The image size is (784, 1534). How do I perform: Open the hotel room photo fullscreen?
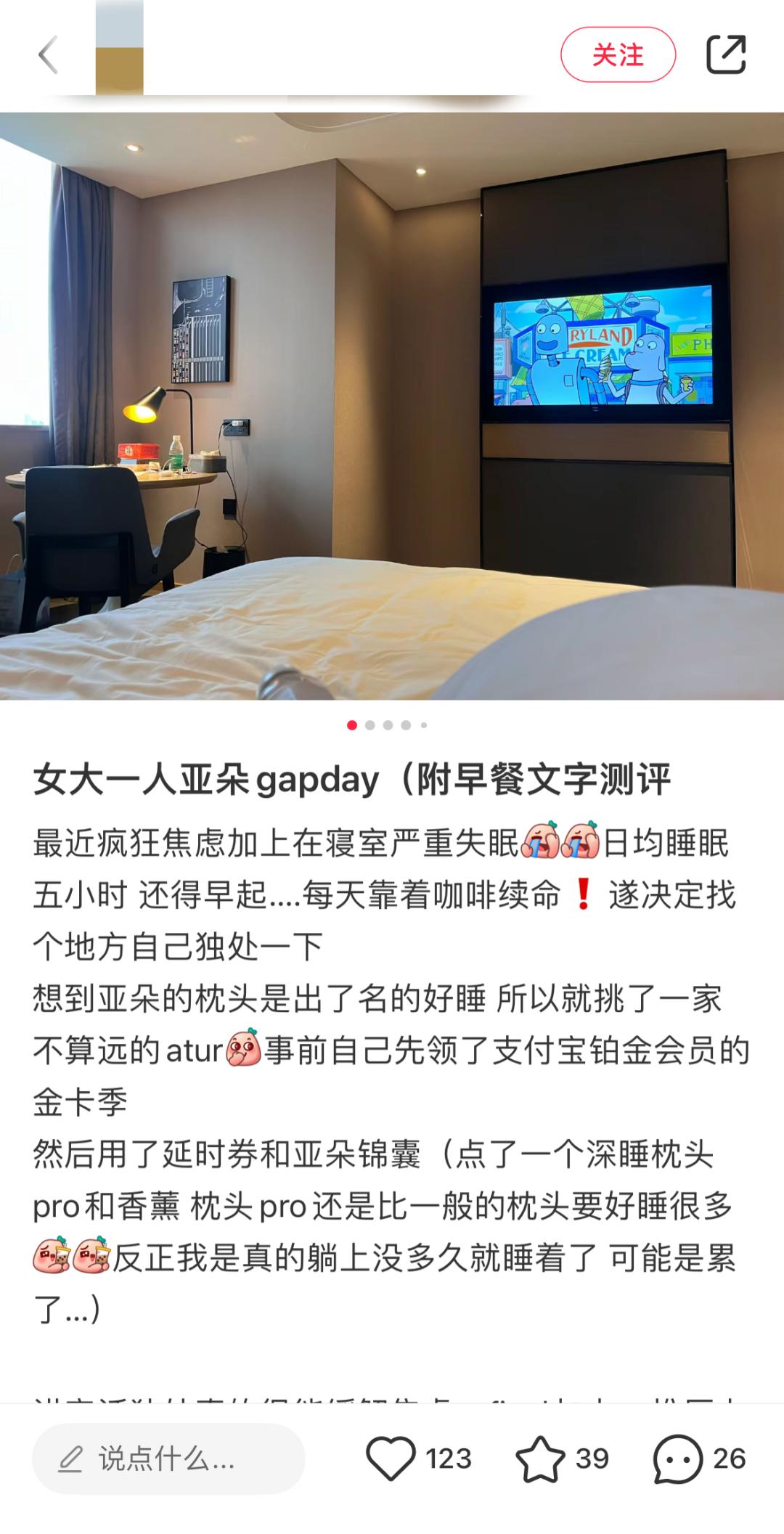[392, 407]
